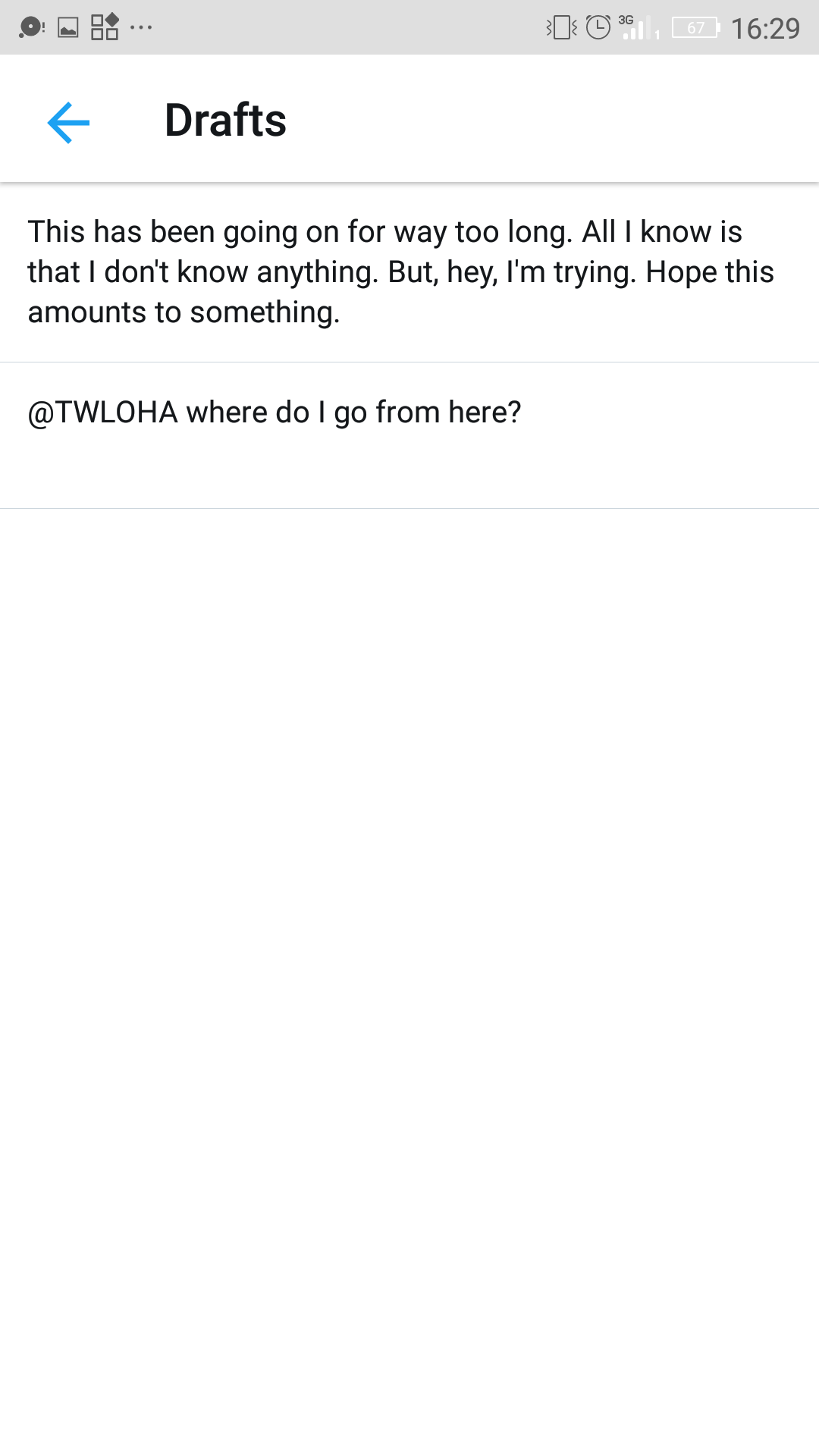
Task: Tap the divider between the two drafts
Action: (x=409, y=359)
